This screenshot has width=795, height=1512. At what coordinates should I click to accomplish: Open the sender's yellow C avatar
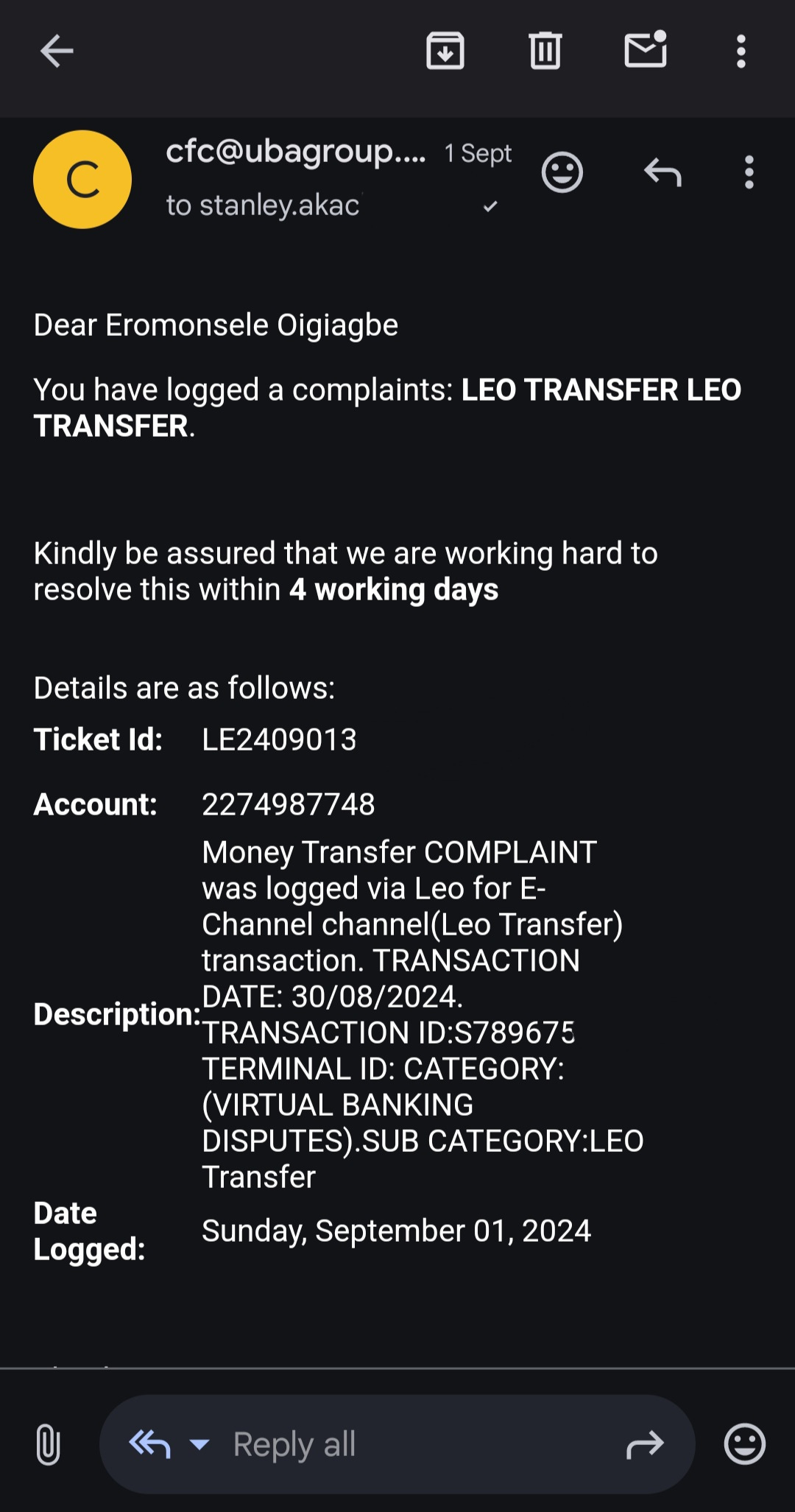pos(82,180)
